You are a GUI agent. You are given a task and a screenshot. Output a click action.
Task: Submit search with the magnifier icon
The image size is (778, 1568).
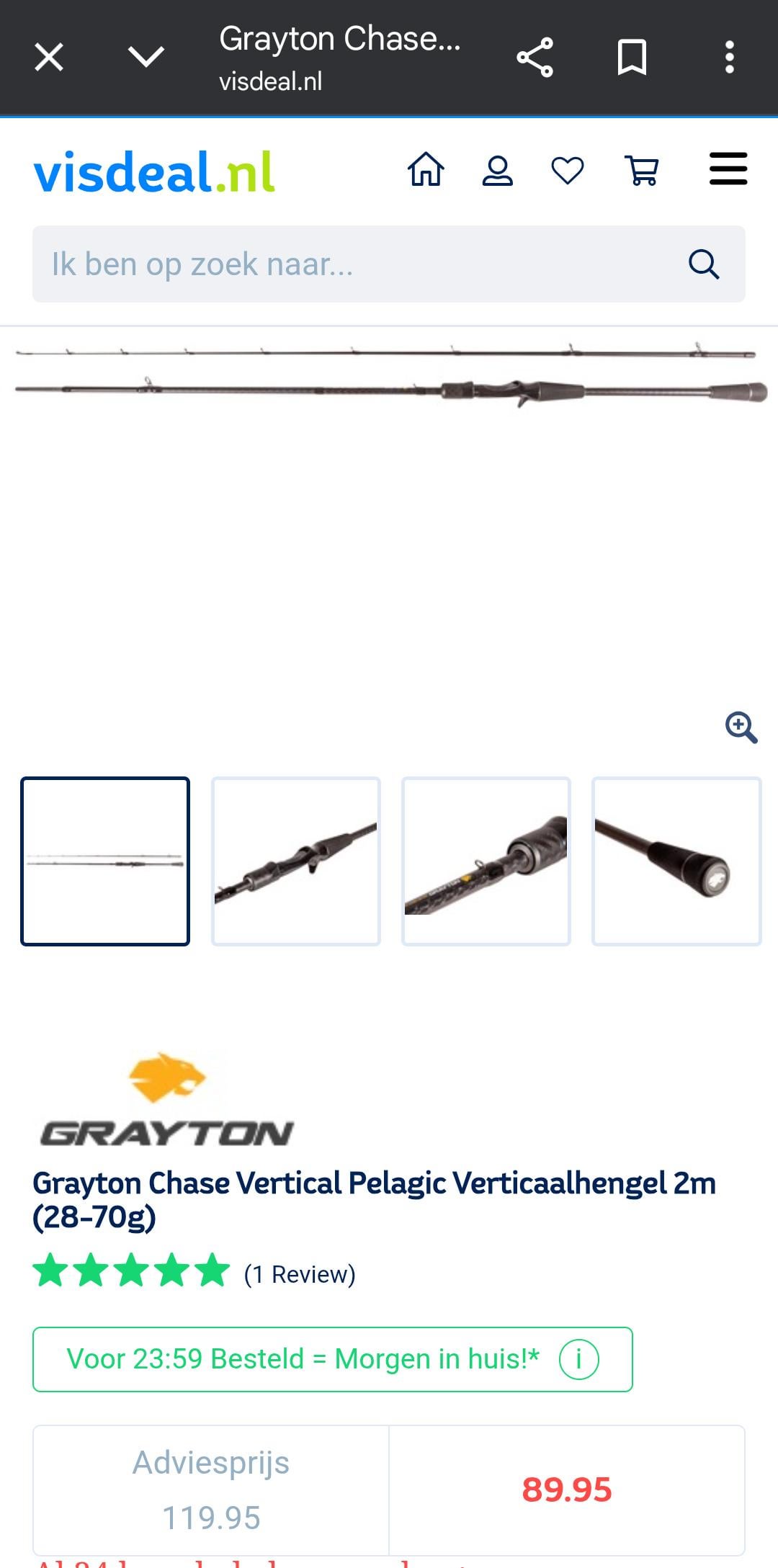704,264
